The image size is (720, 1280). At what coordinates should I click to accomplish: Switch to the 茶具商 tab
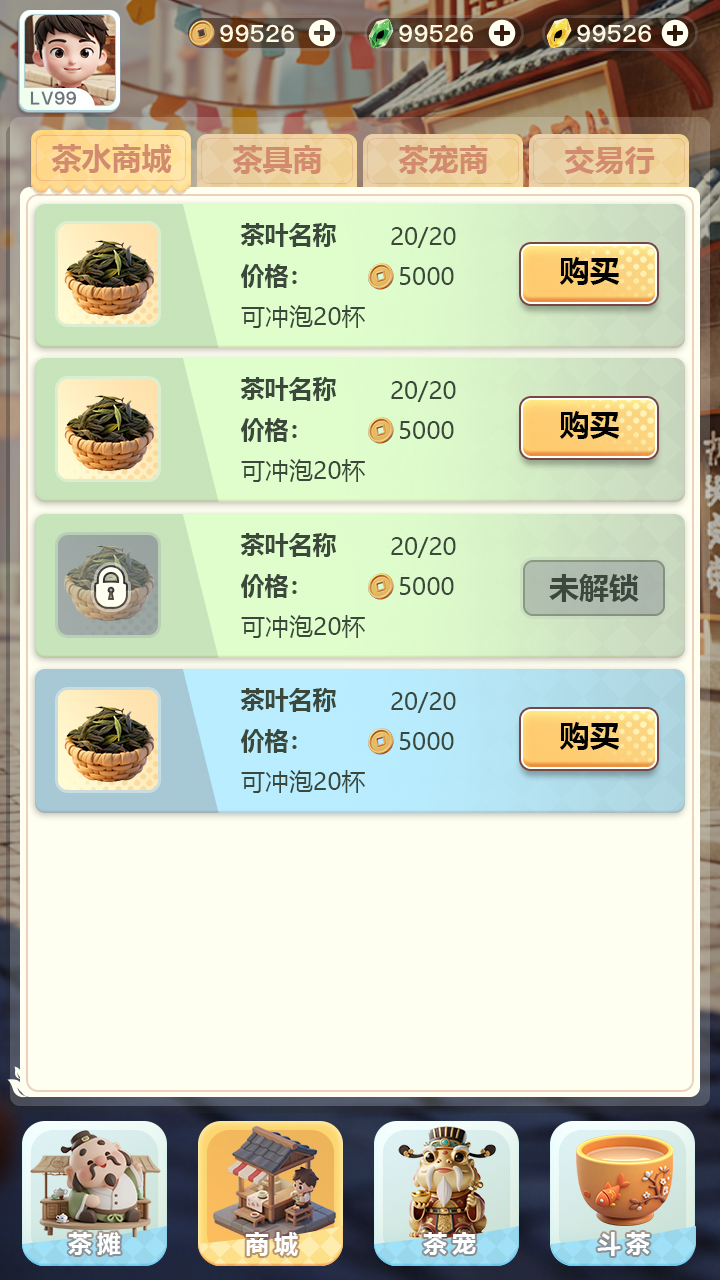point(277,160)
